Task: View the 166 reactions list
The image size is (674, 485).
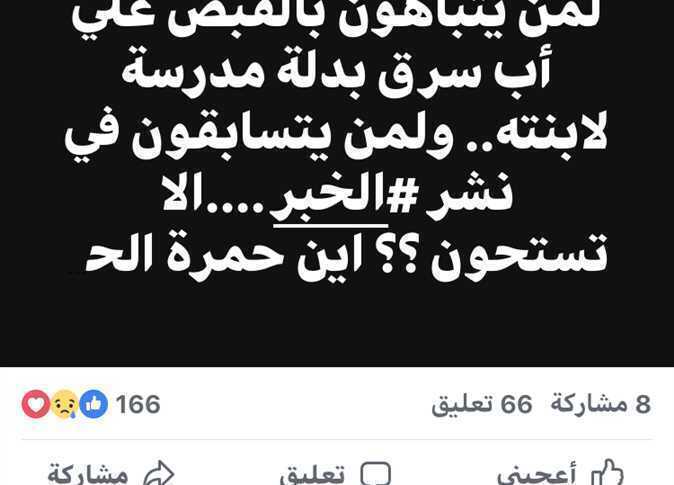Action: pyautogui.click(x=91, y=404)
